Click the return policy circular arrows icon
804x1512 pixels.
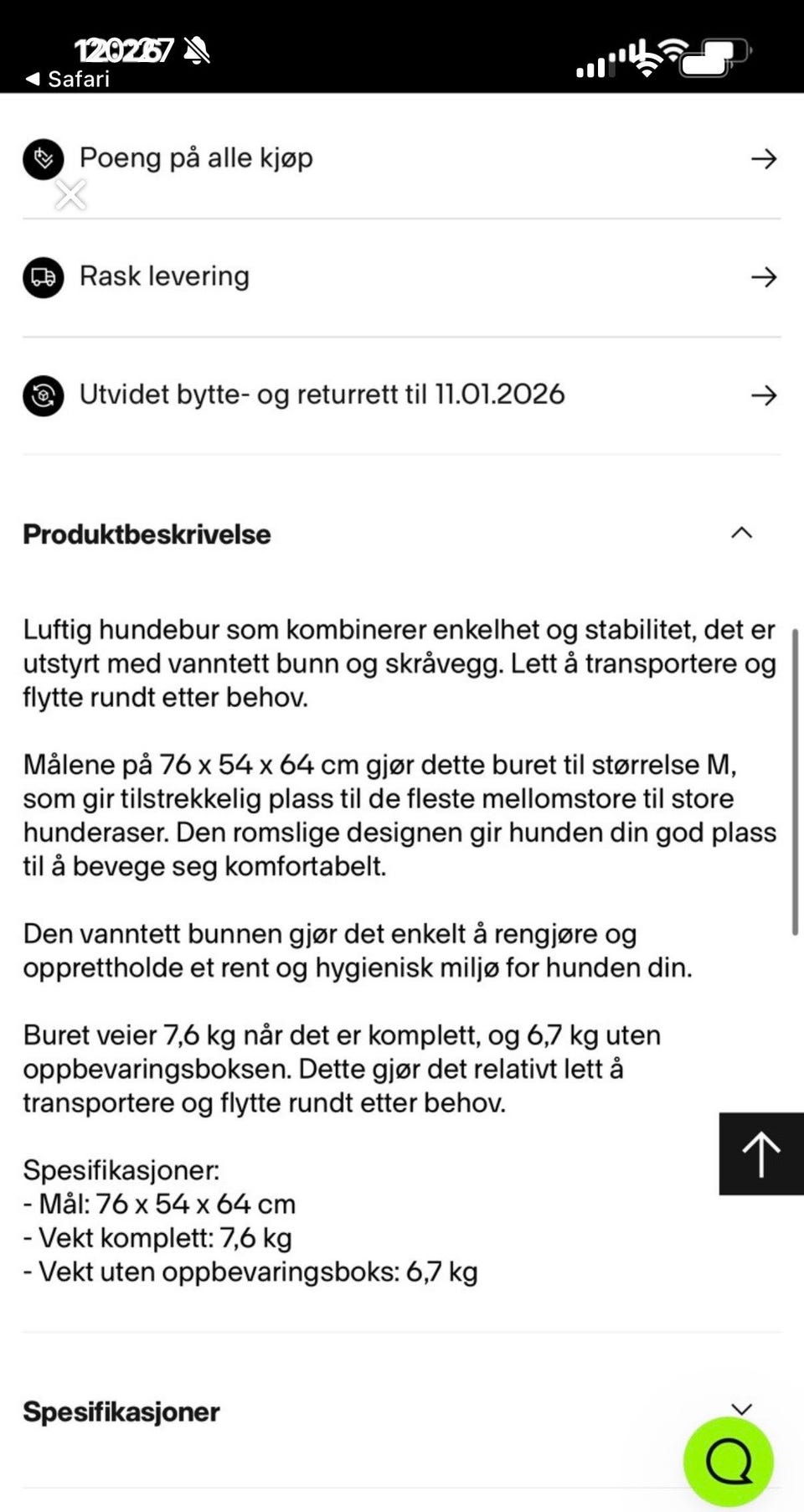[x=43, y=395]
